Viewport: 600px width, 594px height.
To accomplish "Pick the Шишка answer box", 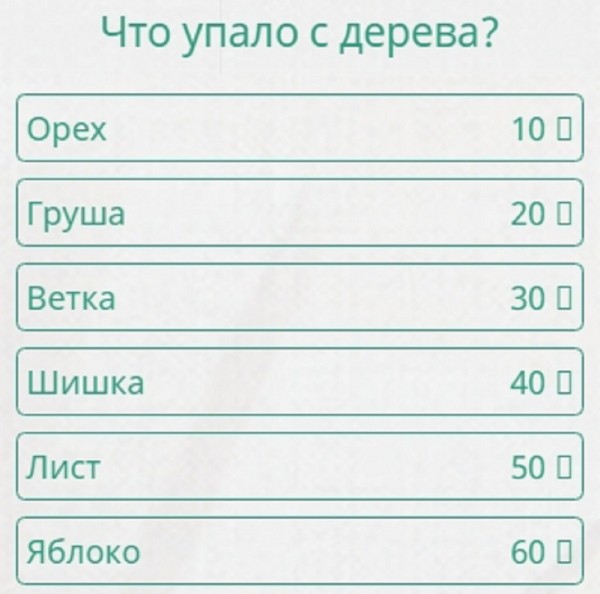I will pos(299,382).
